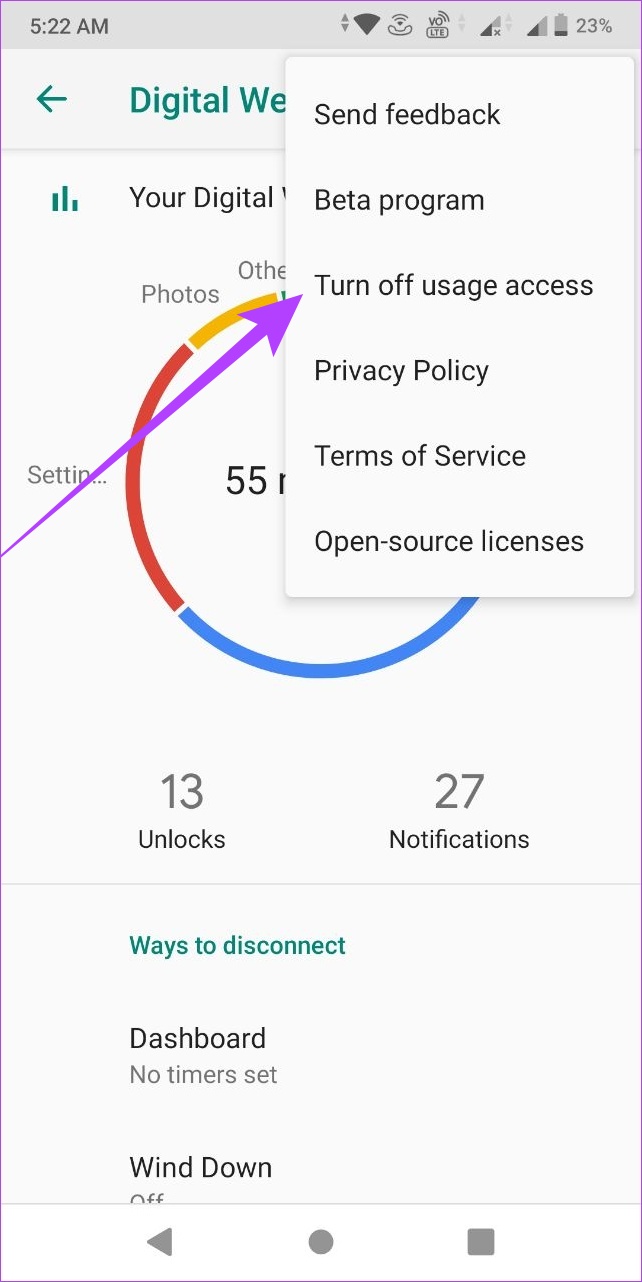Image resolution: width=642 pixels, height=1282 pixels.
Task: View the 13 Unlocks details
Action: 182,811
